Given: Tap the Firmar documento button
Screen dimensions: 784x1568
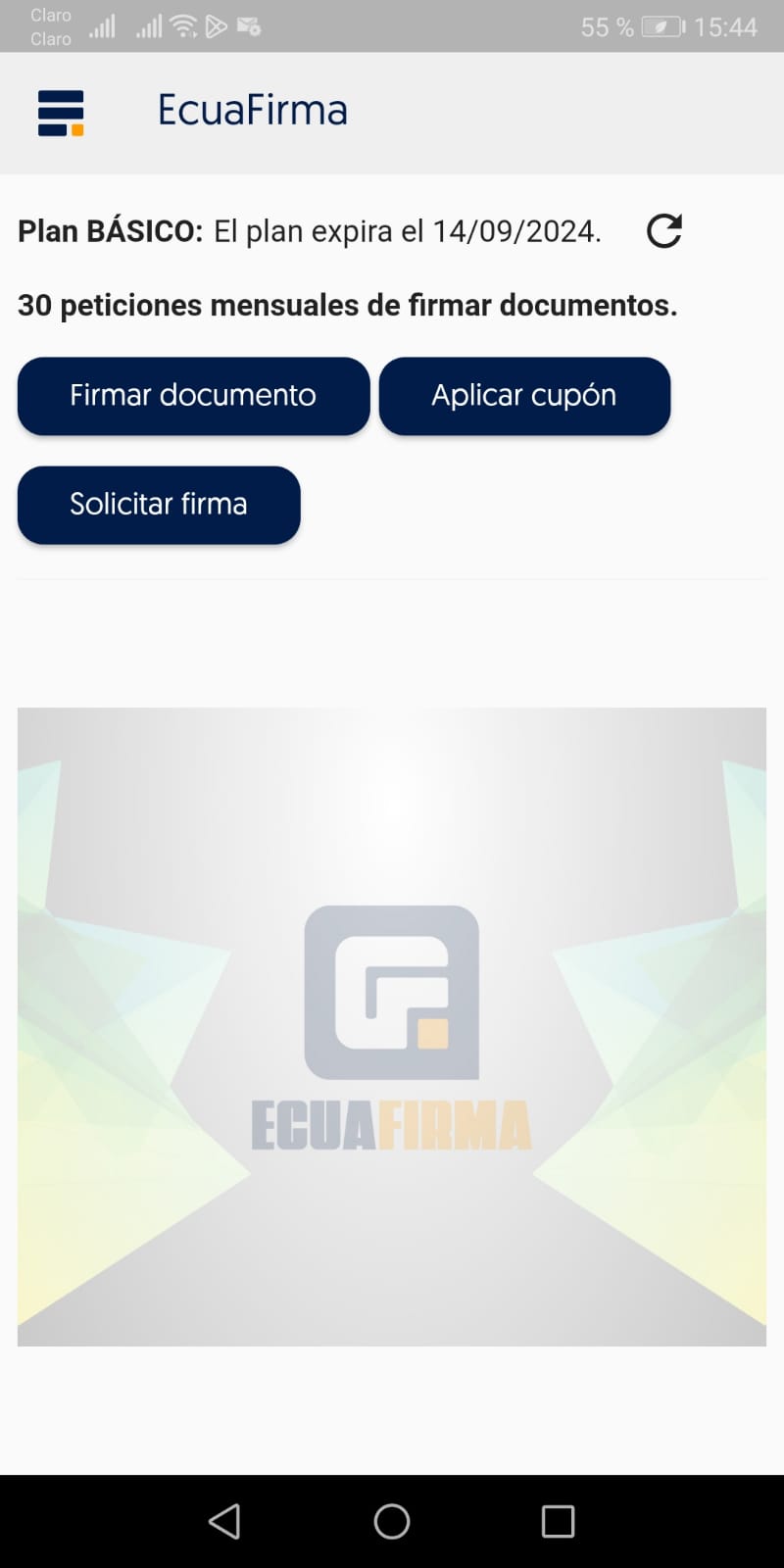Looking at the screenshot, I should click(x=193, y=396).
